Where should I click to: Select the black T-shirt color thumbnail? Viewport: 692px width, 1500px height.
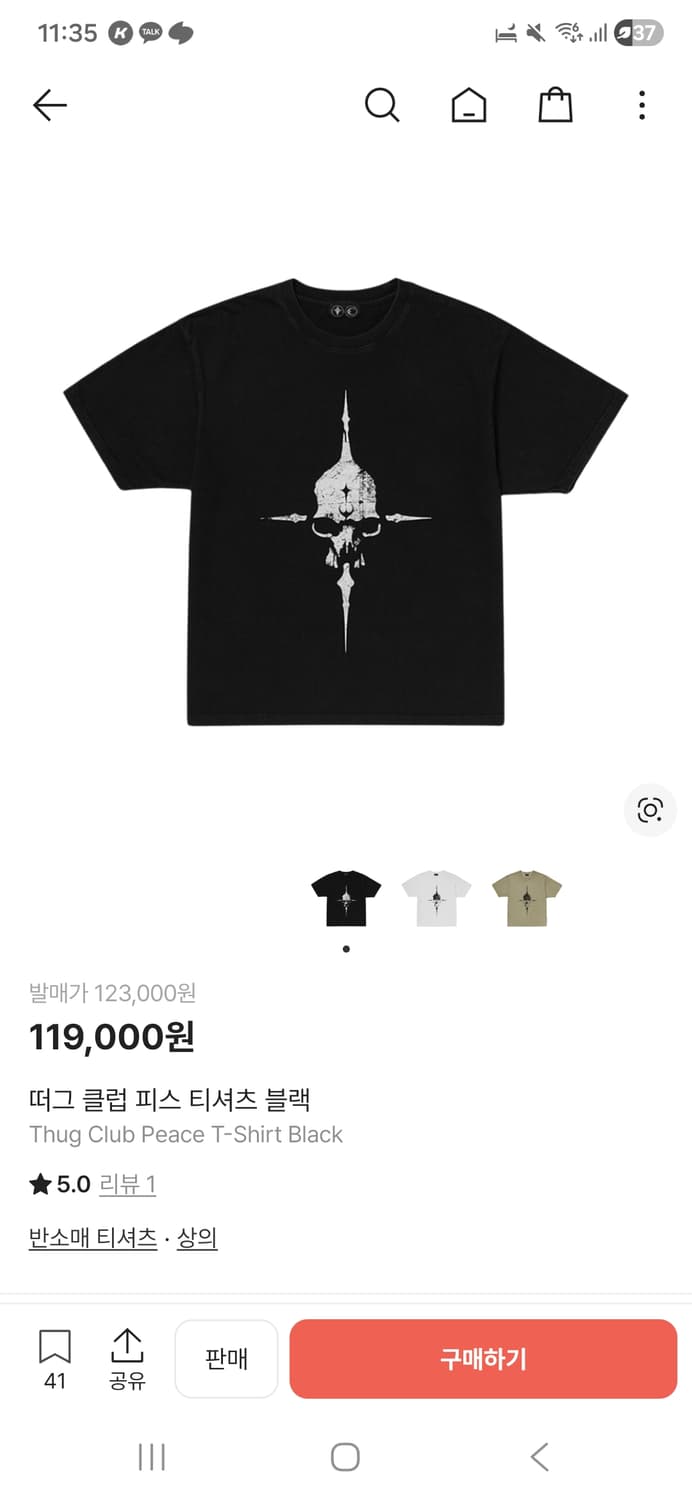pyautogui.click(x=346, y=898)
